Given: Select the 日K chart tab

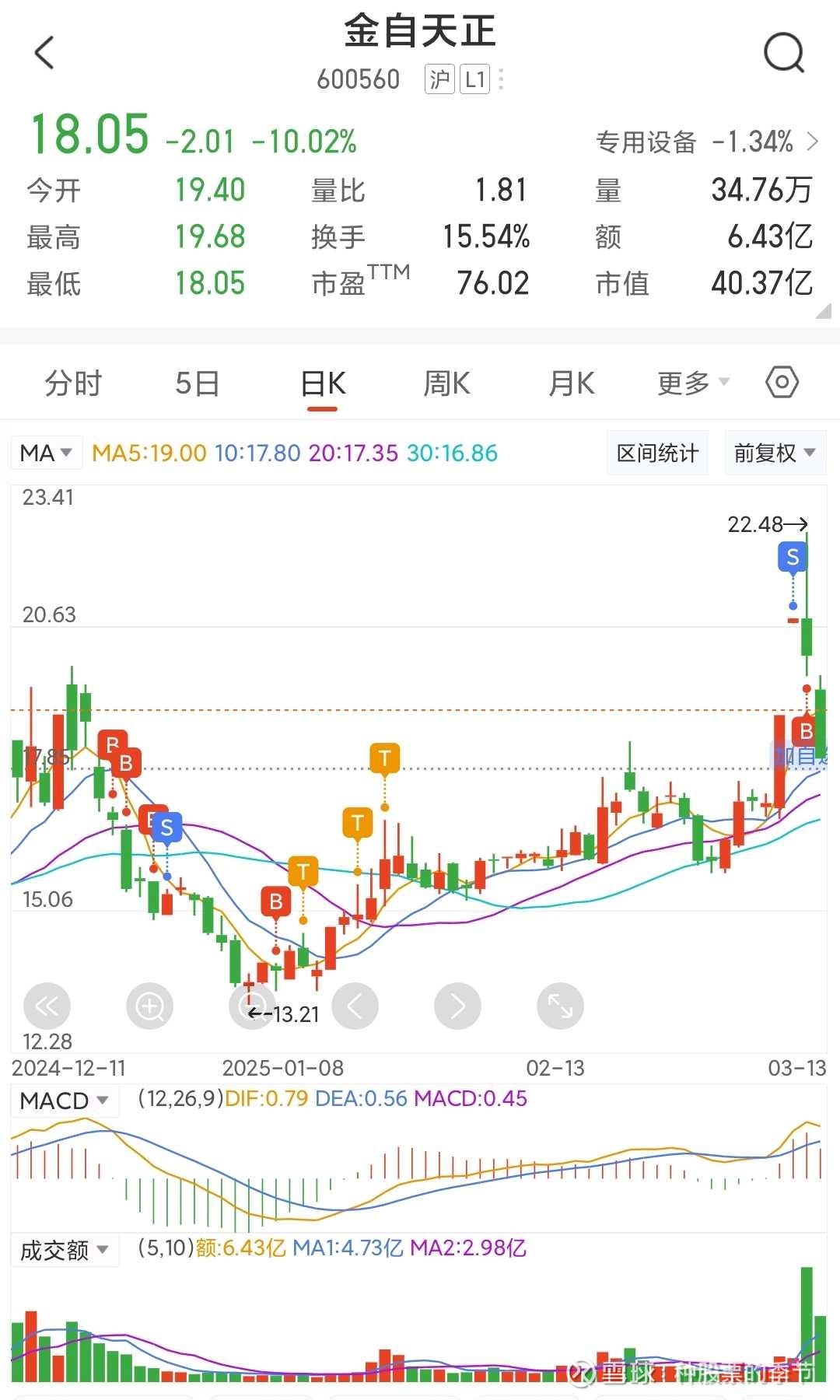Looking at the screenshot, I should point(323,383).
